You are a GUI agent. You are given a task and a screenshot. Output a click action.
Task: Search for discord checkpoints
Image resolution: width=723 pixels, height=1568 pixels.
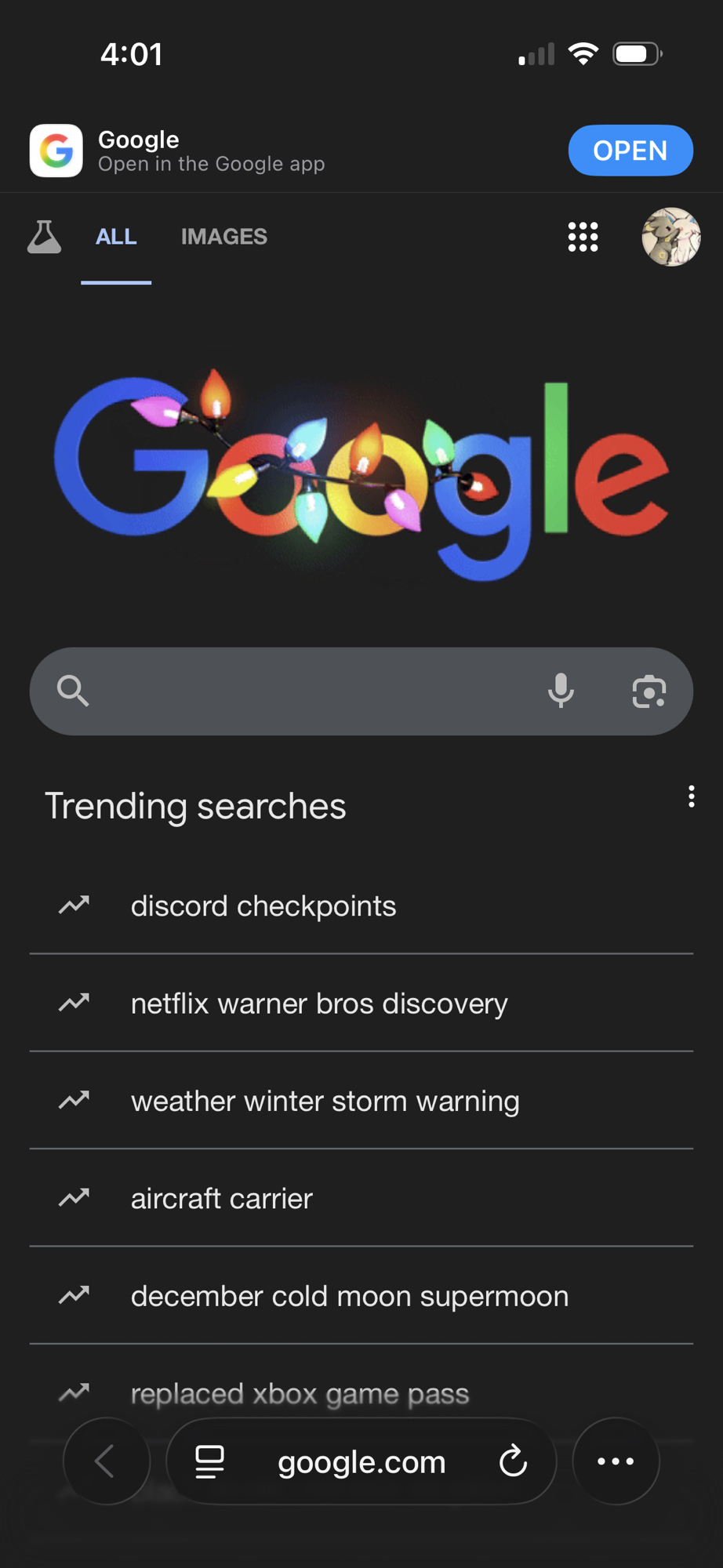263,906
